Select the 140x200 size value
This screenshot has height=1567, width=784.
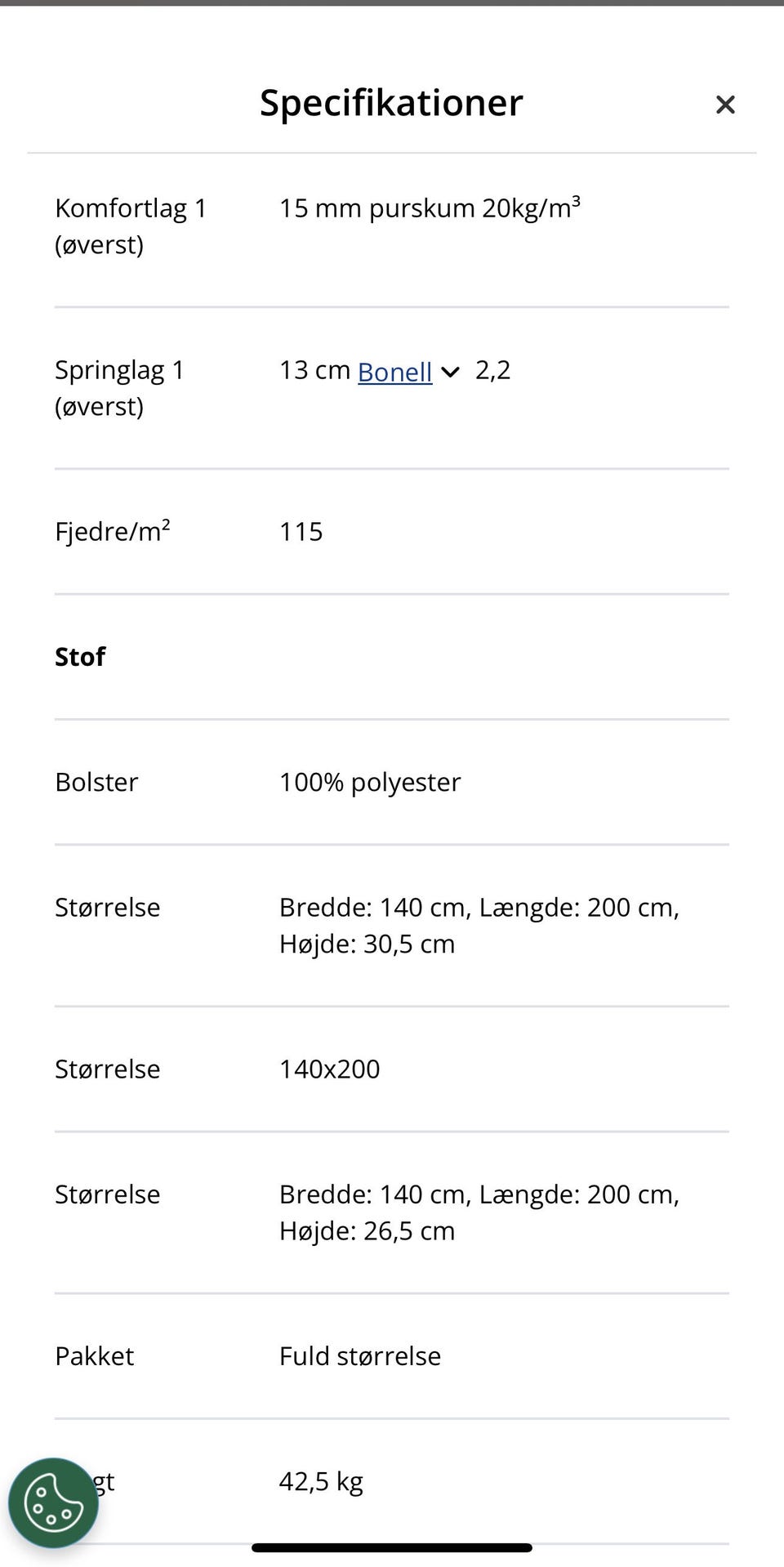pos(329,1069)
